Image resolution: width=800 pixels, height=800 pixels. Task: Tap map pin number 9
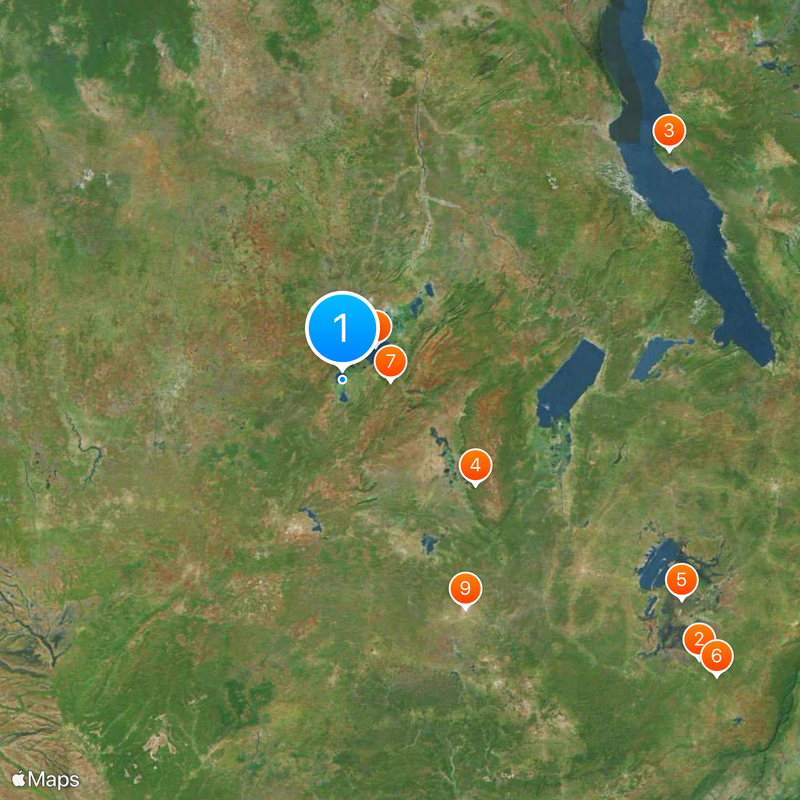coord(465,589)
